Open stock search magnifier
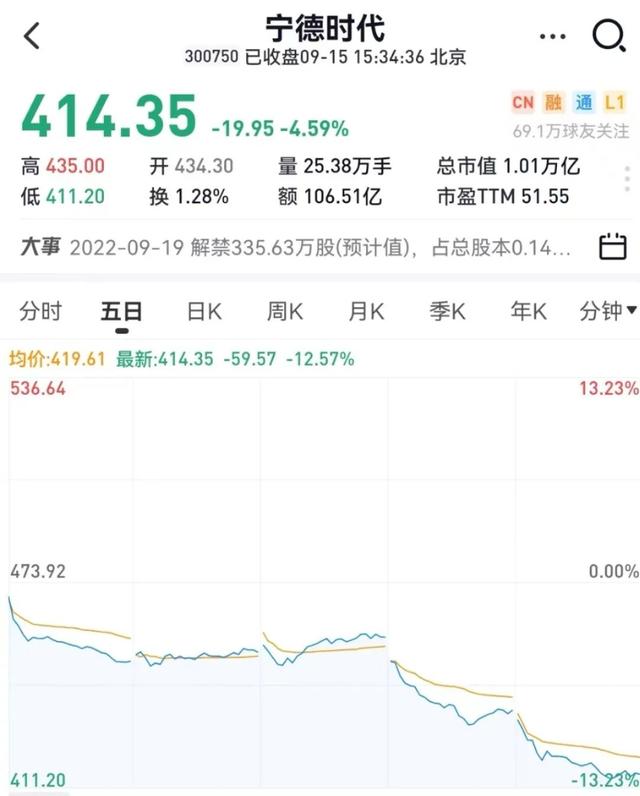 pos(608,37)
